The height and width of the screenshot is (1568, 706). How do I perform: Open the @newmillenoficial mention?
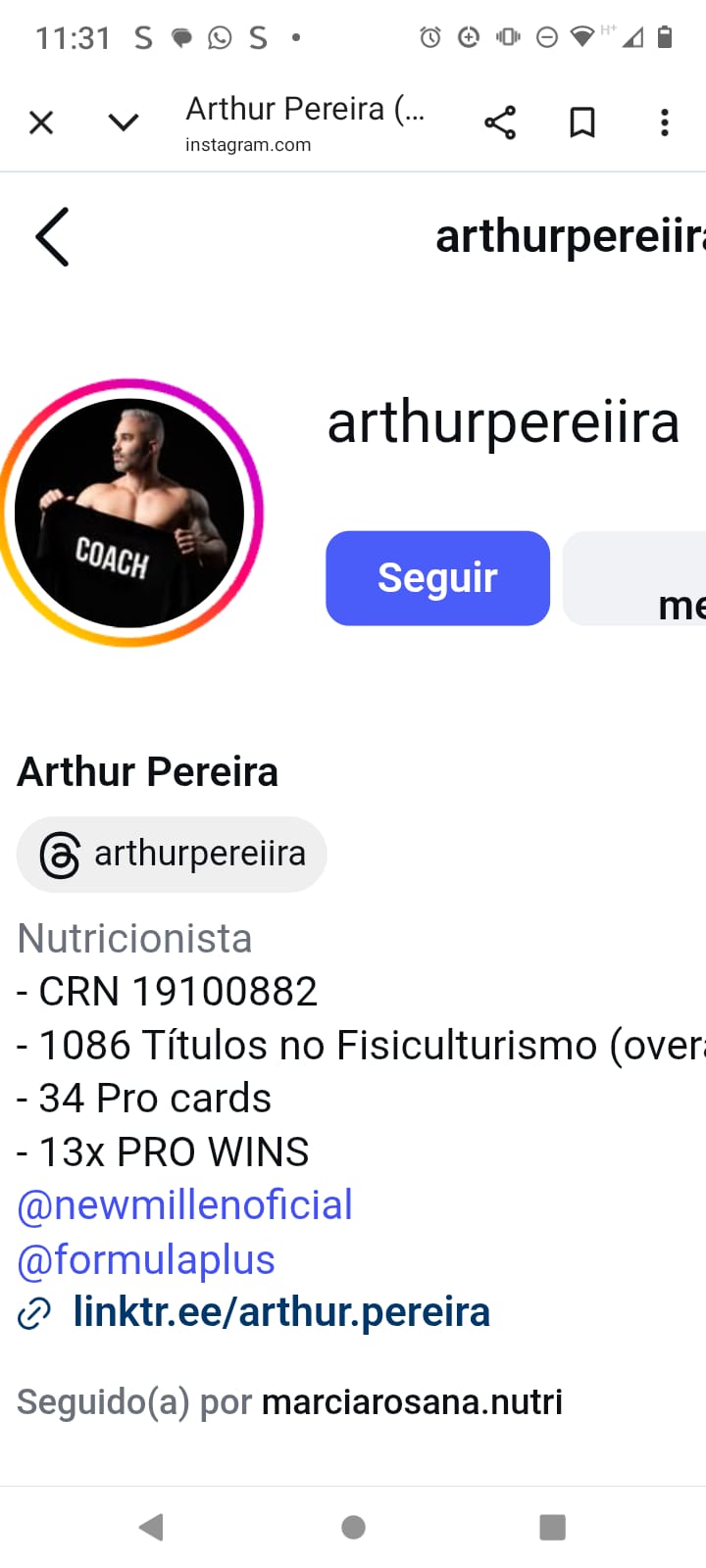[x=185, y=1205]
